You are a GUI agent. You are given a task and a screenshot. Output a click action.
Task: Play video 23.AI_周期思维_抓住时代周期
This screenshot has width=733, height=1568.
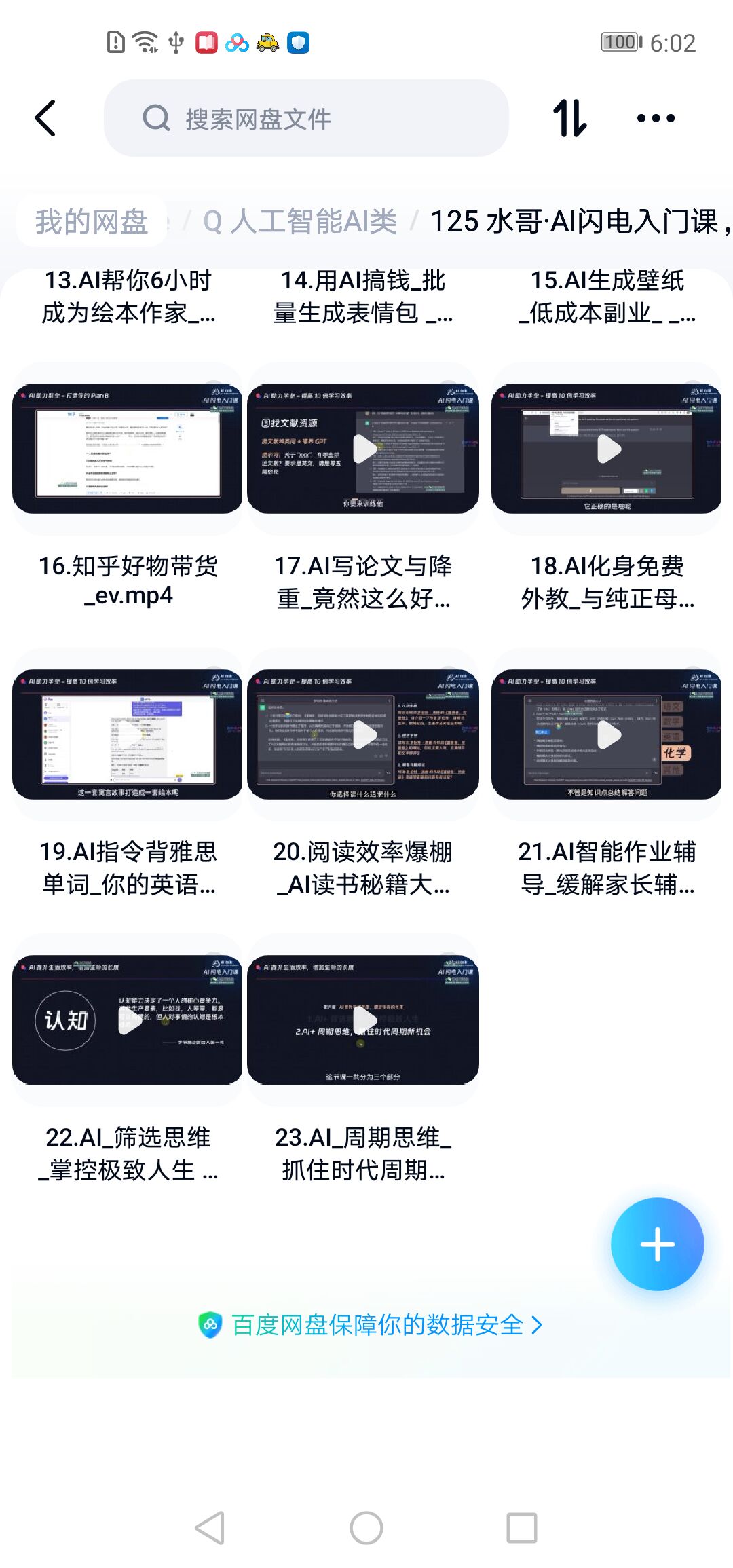(363, 1020)
